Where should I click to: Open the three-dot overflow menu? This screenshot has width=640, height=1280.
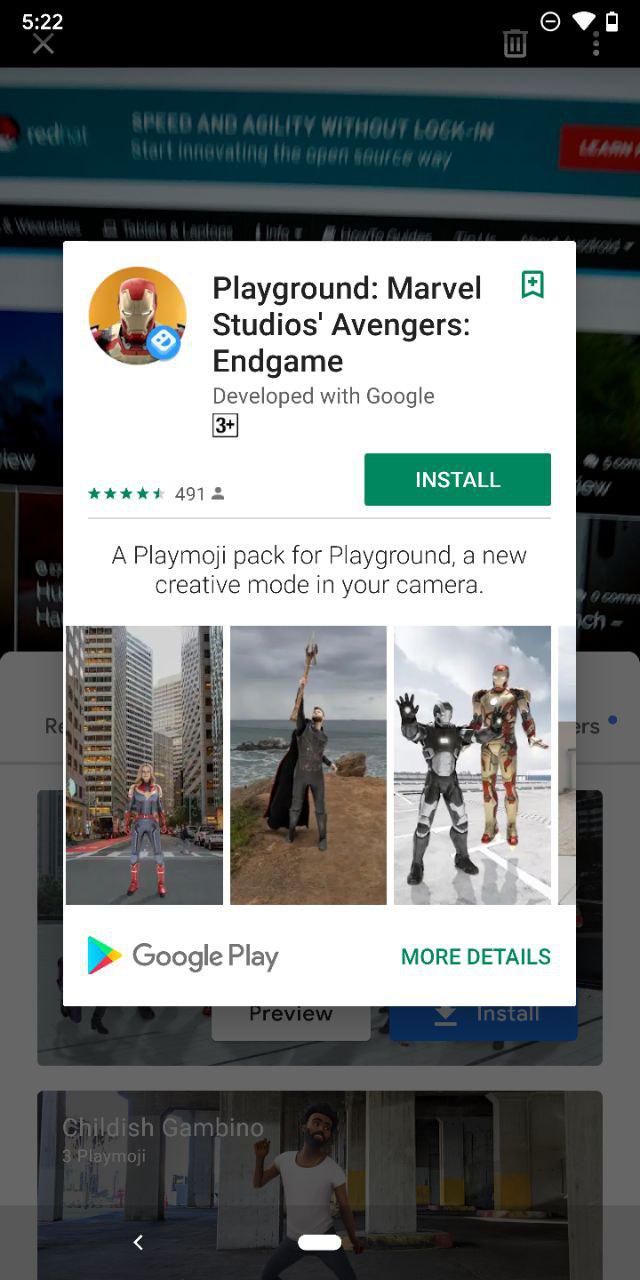pyautogui.click(x=596, y=44)
